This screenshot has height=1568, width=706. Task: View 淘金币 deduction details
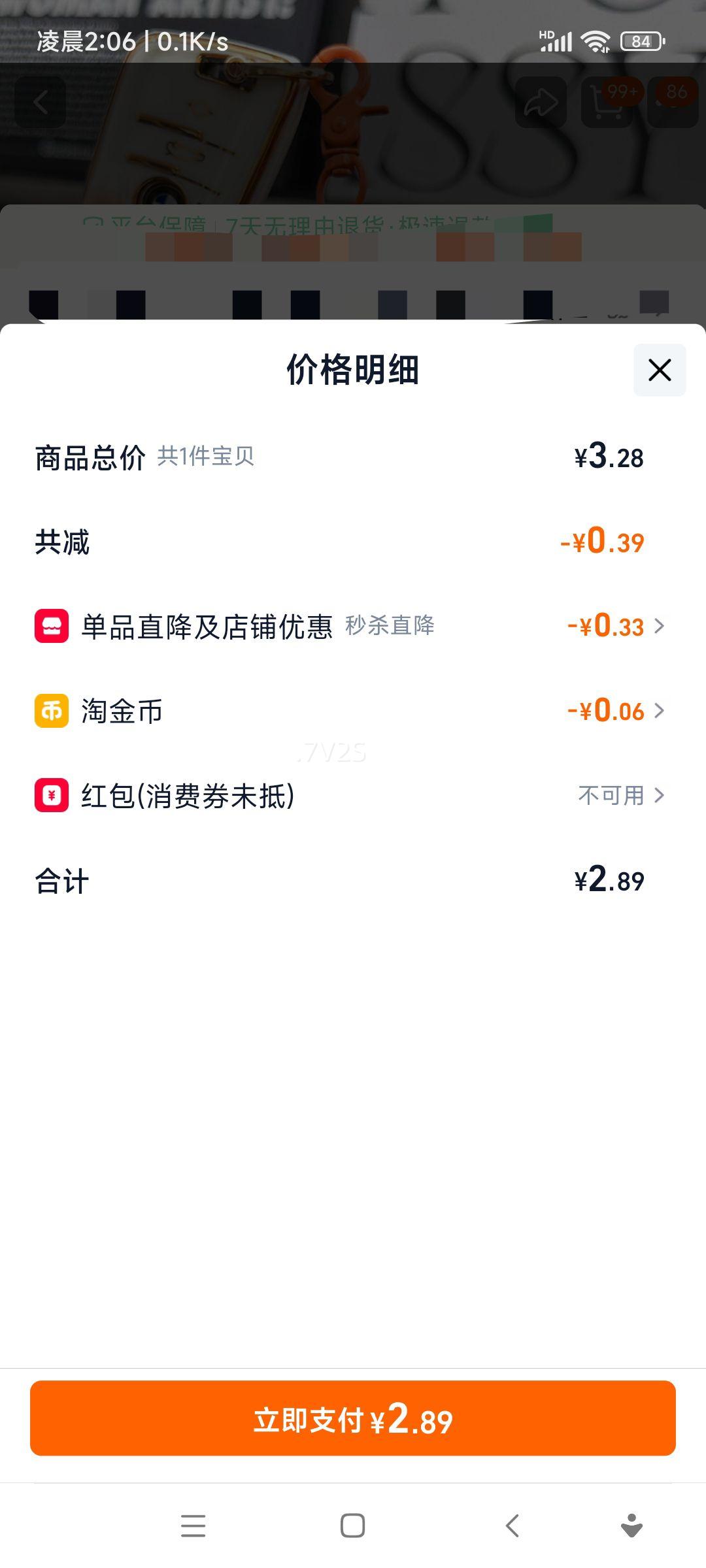[x=614, y=710]
